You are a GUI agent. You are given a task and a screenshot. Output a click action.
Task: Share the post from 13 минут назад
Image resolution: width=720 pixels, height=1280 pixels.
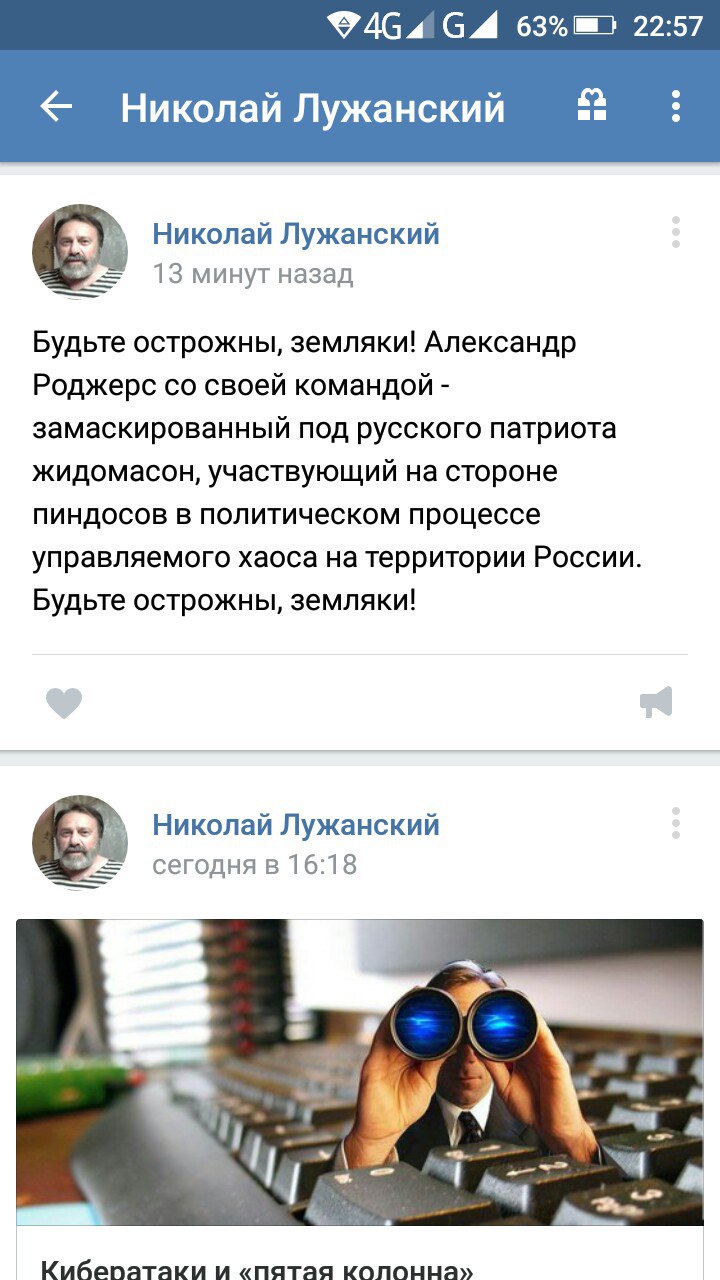coord(656,703)
